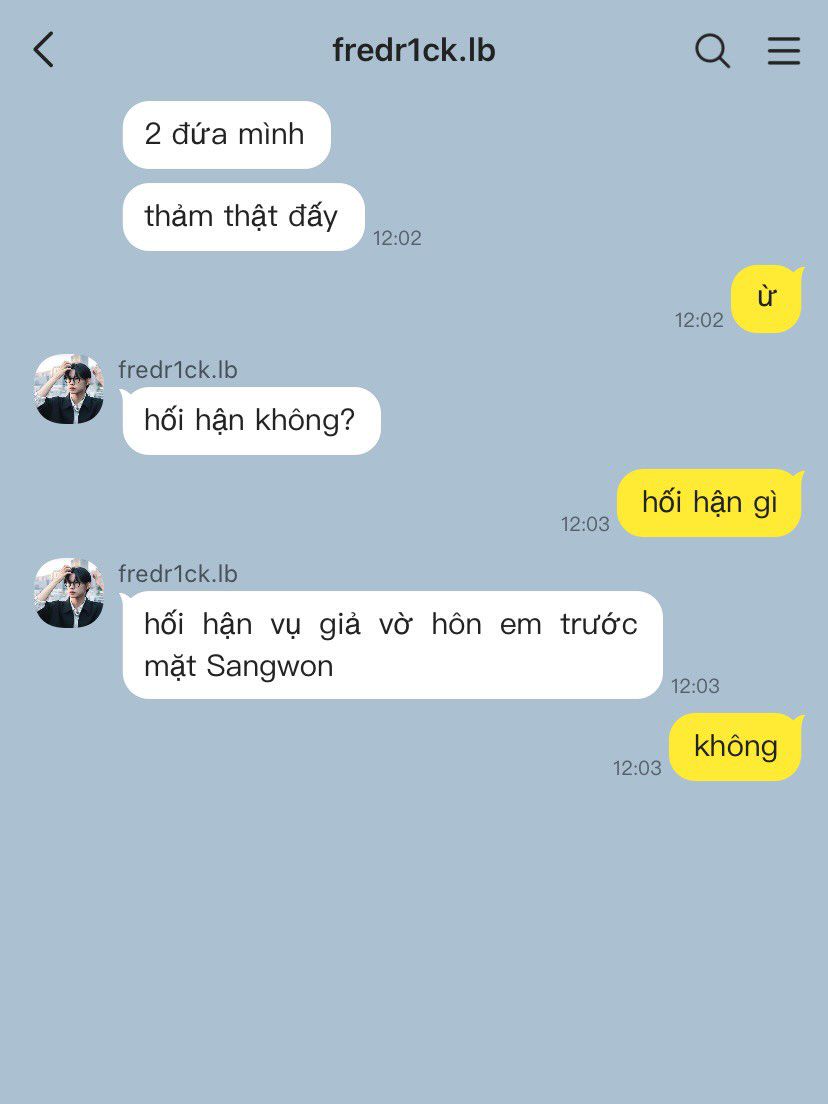This screenshot has height=1104, width=828.
Task: Open fredr1ck.lb's avatar beside "hối hận không?"
Action: click(69, 389)
